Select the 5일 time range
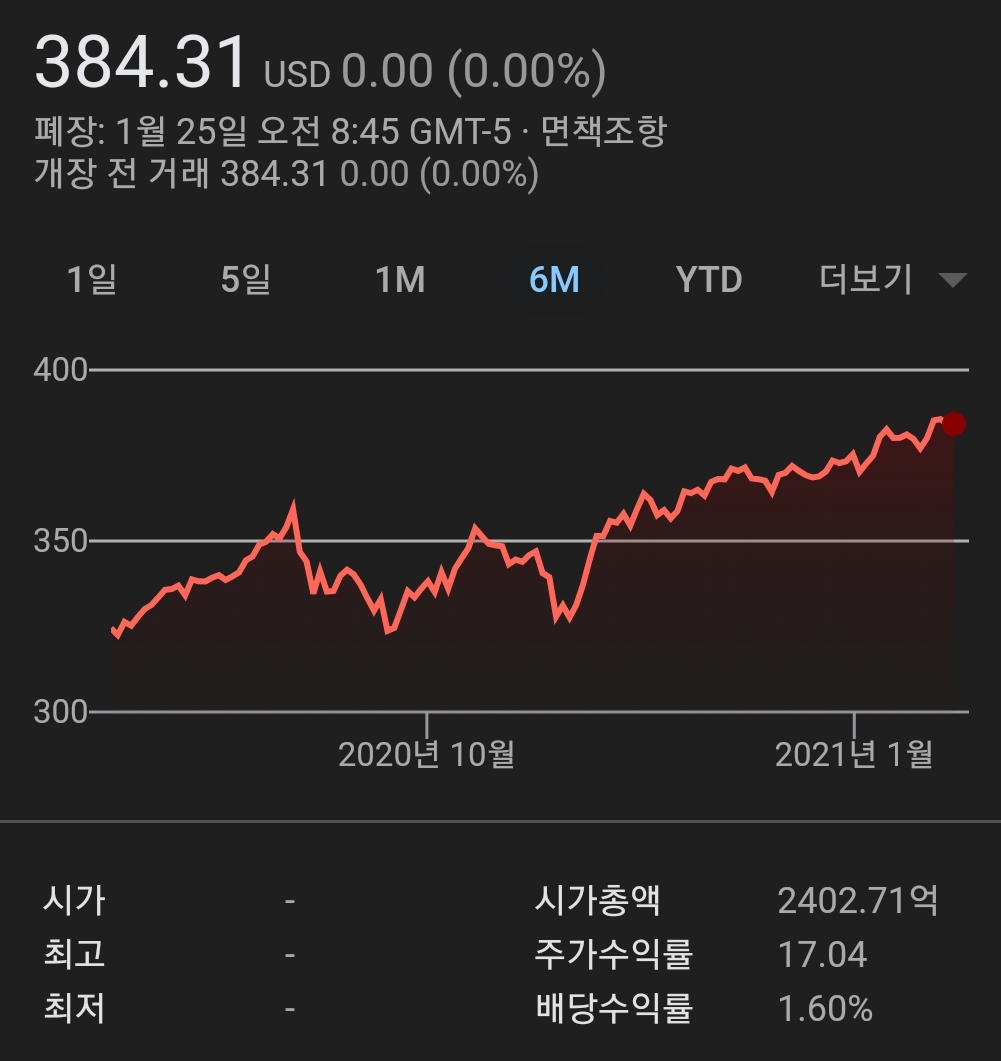This screenshot has width=1001, height=1061. pyautogui.click(x=246, y=280)
